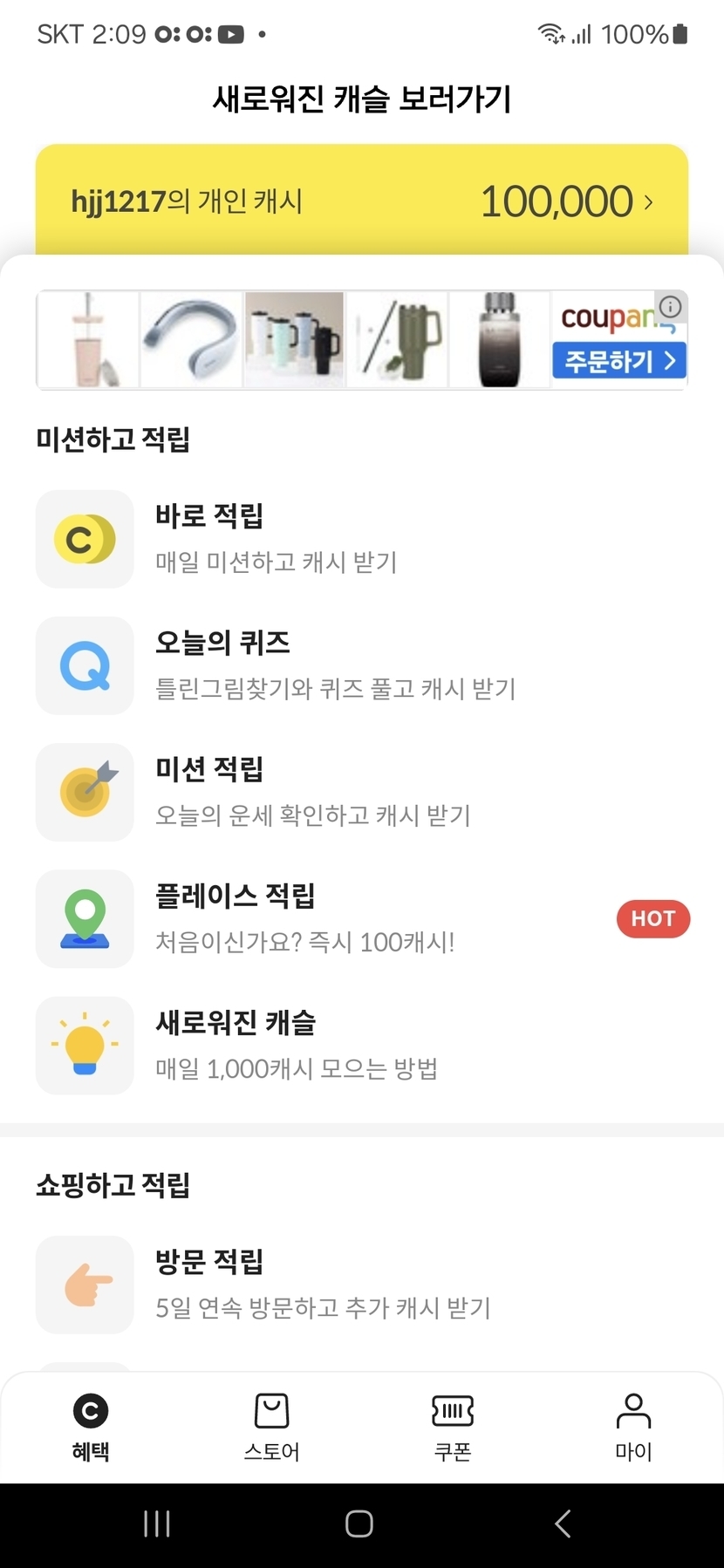This screenshot has width=724, height=1568.
Task: Switch to the 쿠폰 tab
Action: [x=453, y=1426]
